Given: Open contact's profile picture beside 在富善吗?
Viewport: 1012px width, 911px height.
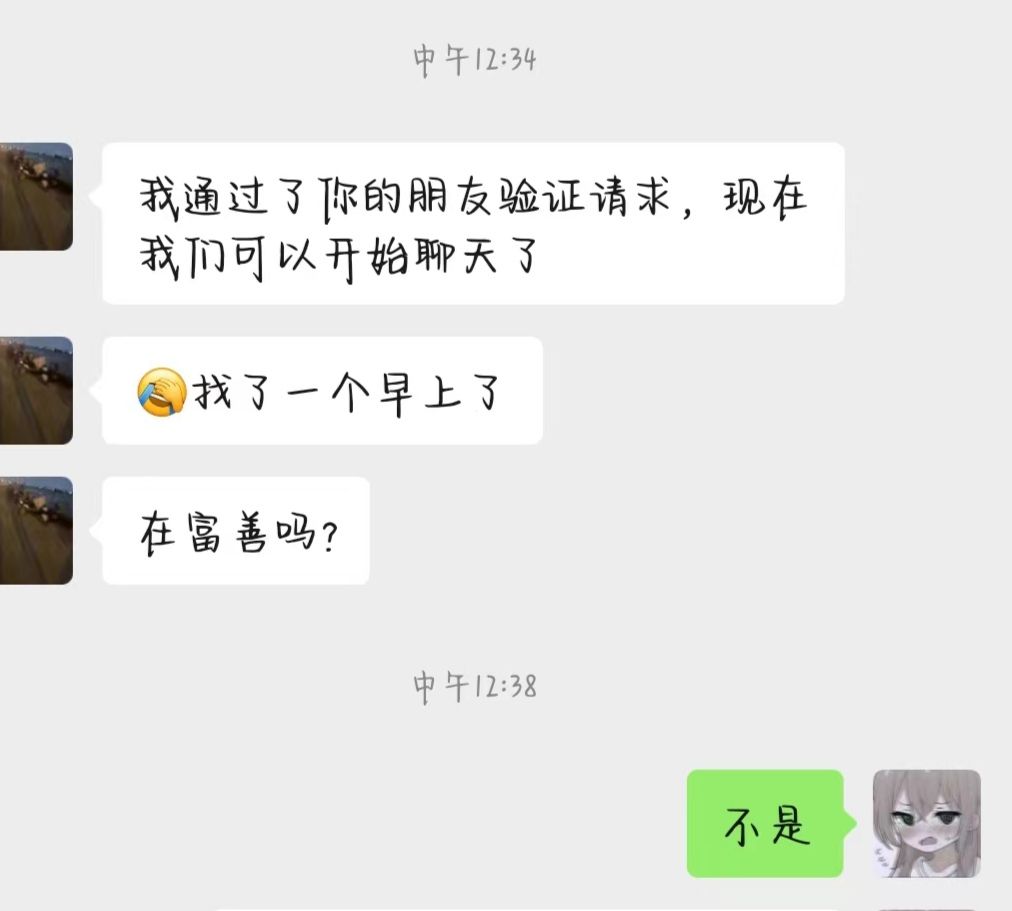Looking at the screenshot, I should (36, 531).
